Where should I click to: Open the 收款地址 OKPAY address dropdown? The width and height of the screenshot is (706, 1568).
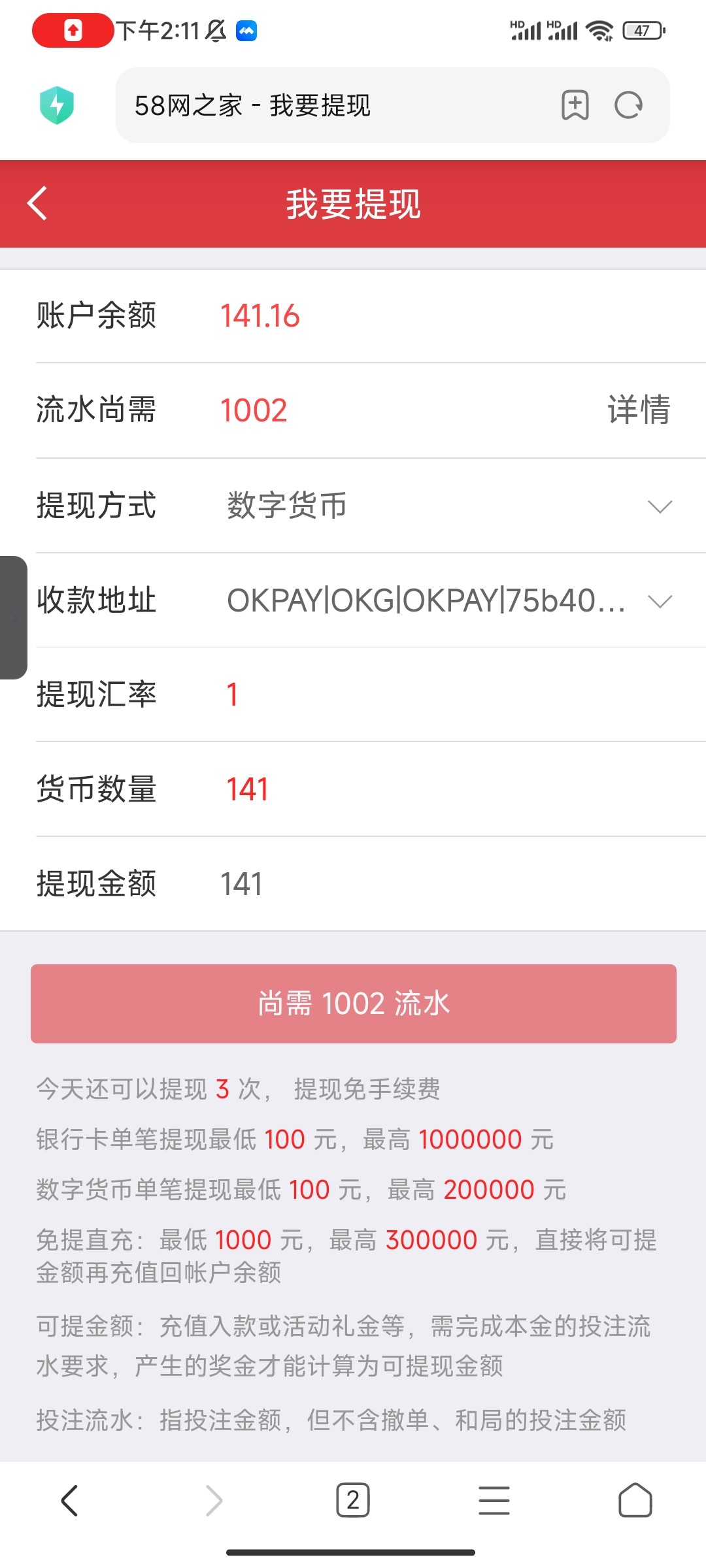click(x=660, y=601)
